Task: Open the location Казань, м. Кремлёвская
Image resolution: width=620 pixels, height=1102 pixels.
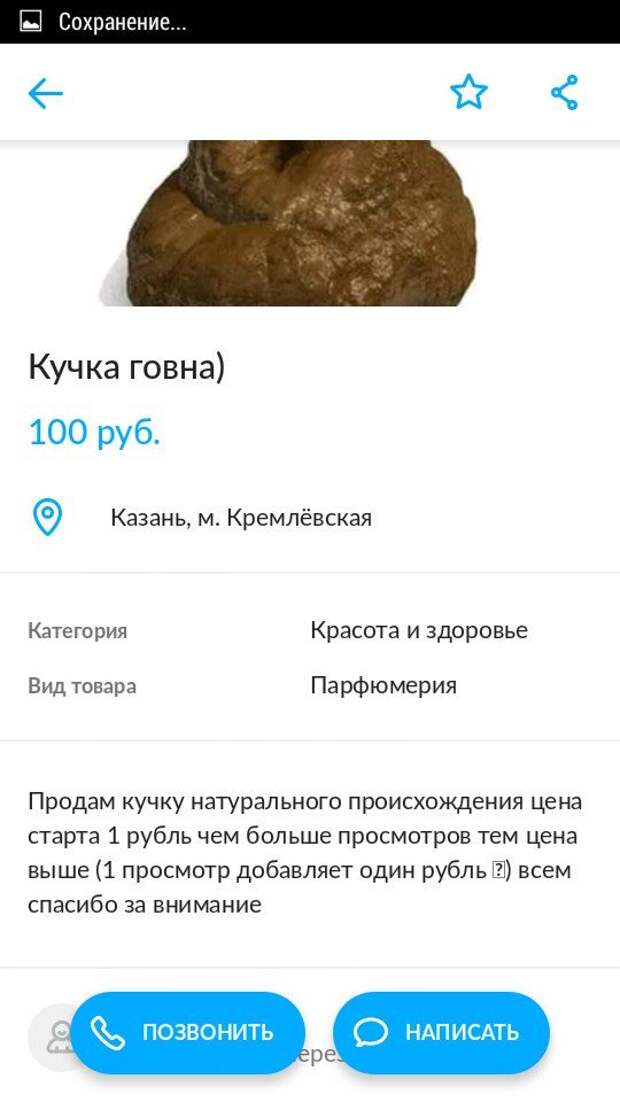Action: pyautogui.click(x=240, y=518)
